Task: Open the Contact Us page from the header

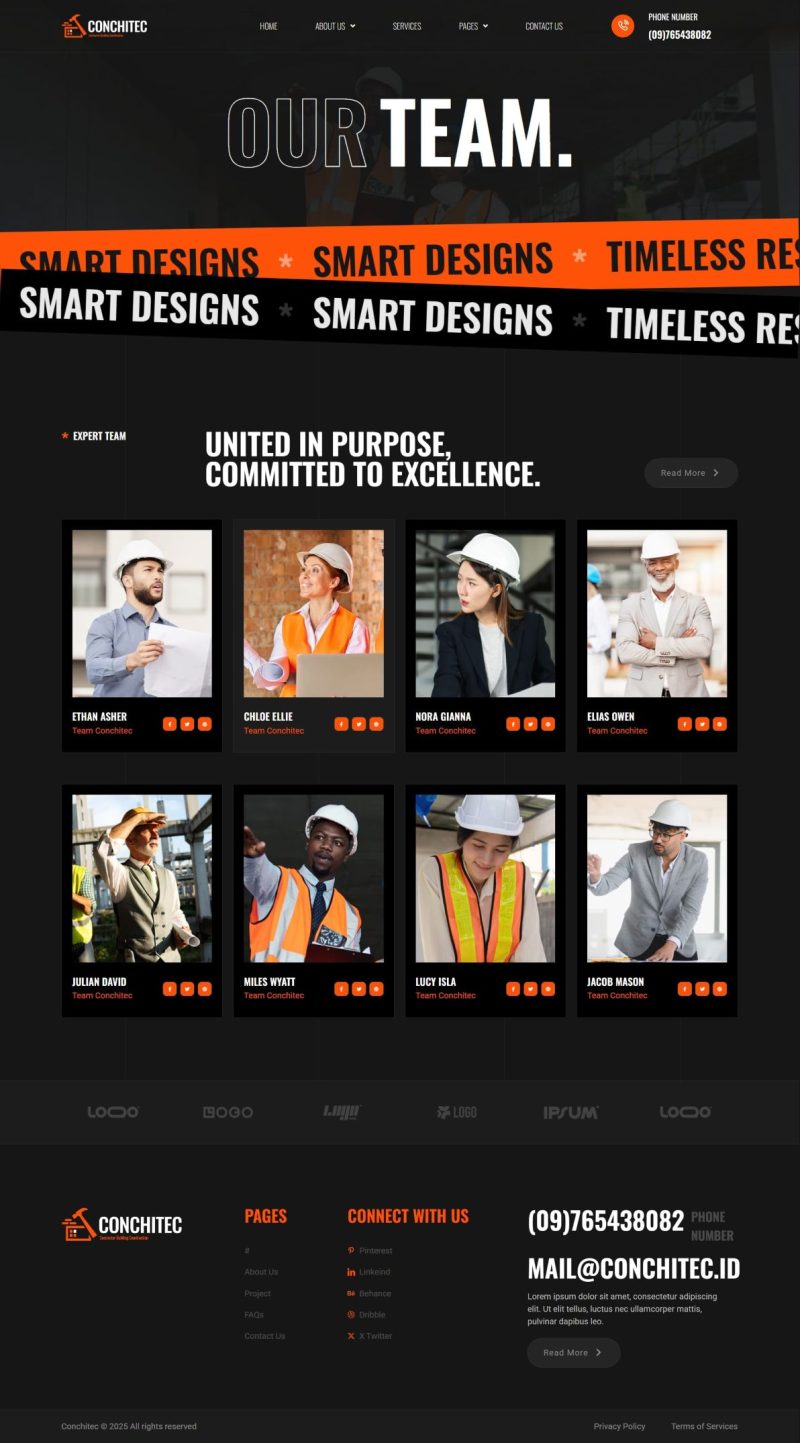Action: pyautogui.click(x=544, y=26)
